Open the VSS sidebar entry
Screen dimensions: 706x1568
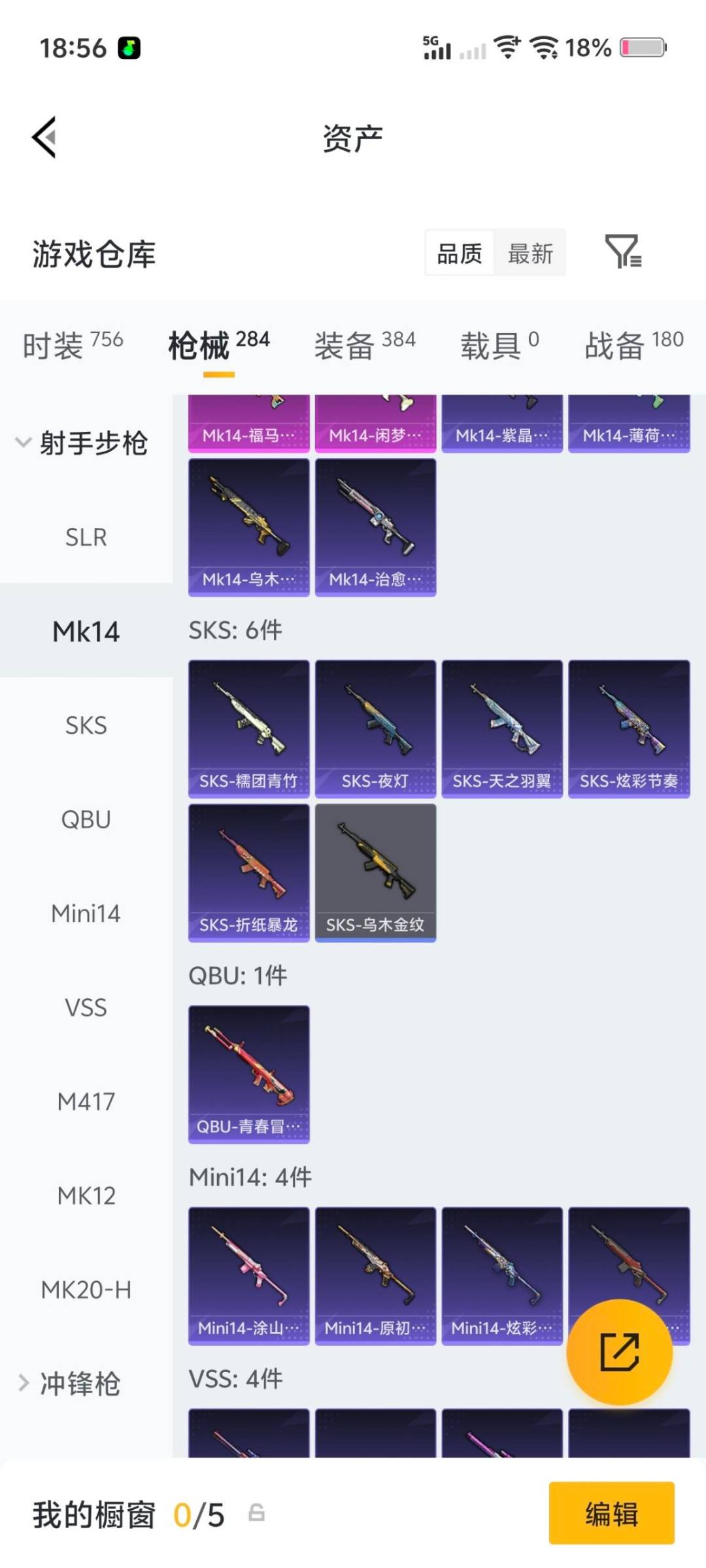pyautogui.click(x=87, y=1008)
